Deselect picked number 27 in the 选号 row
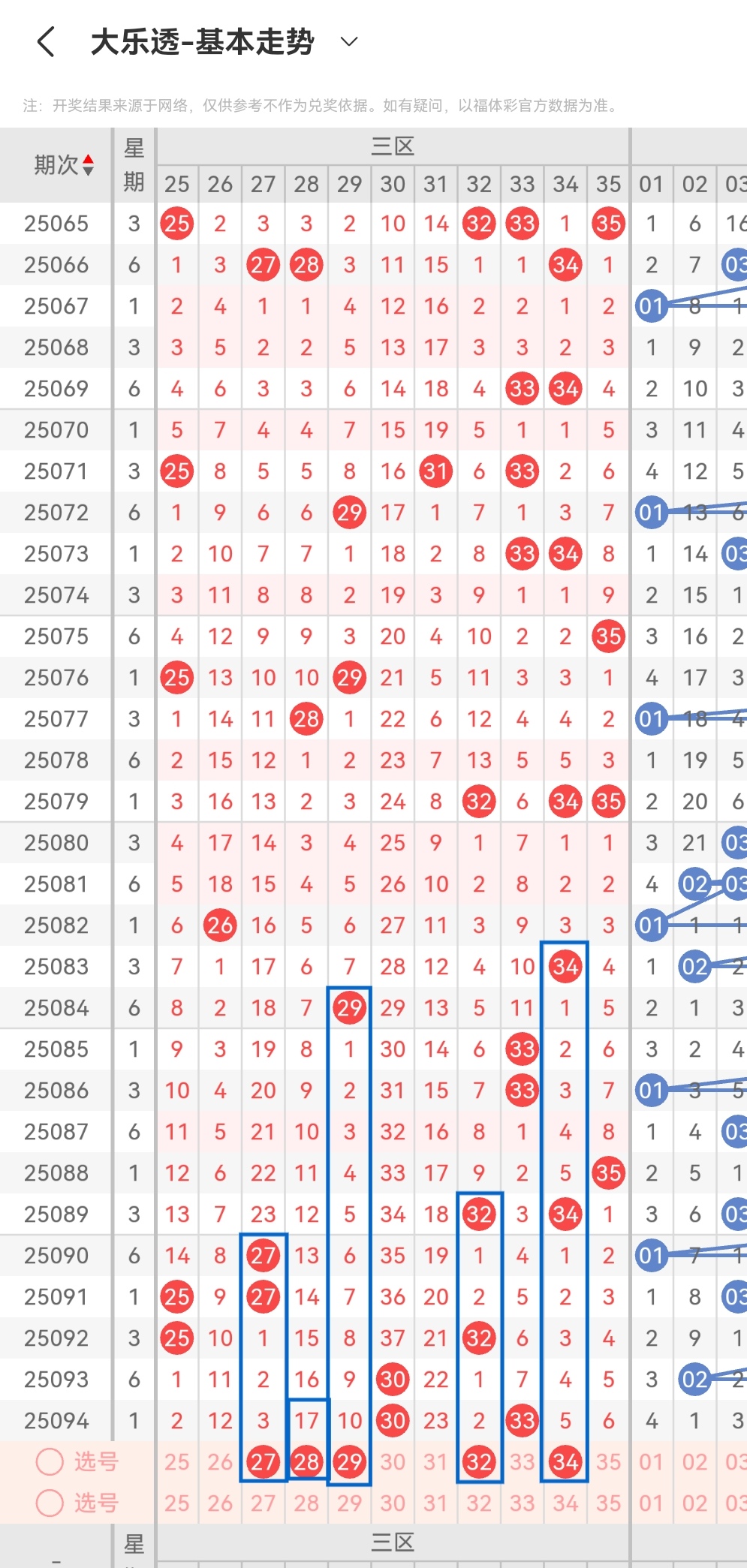747x1568 pixels. tap(264, 1461)
